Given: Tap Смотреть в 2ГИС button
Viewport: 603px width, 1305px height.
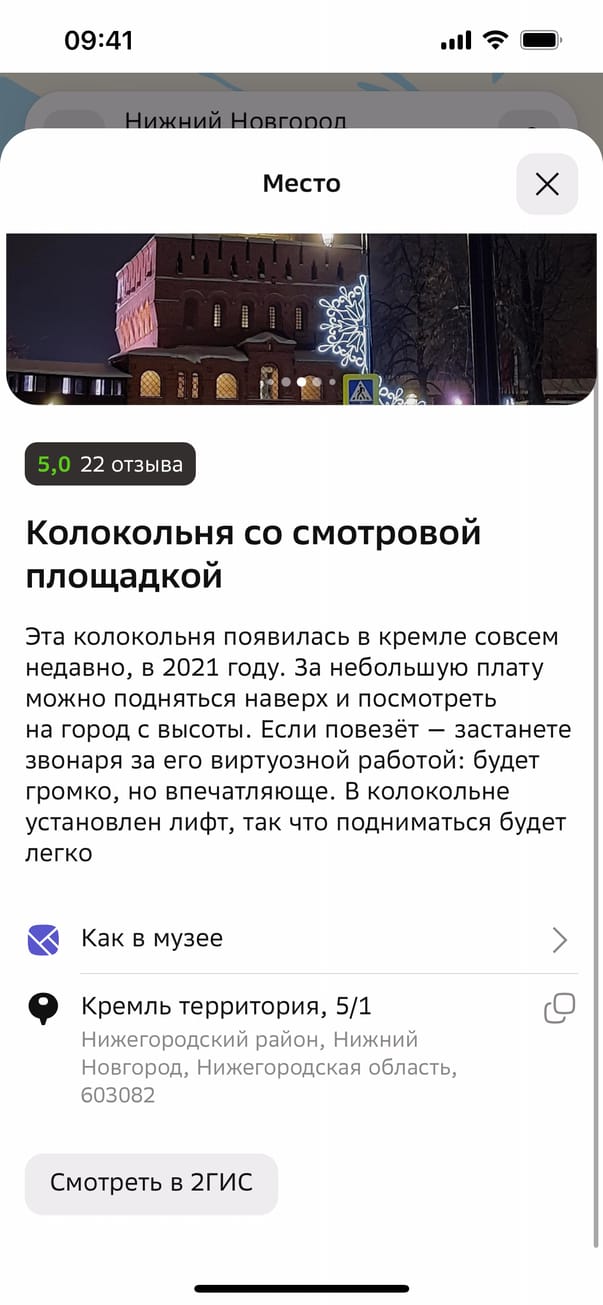Looking at the screenshot, I should click(151, 1184).
